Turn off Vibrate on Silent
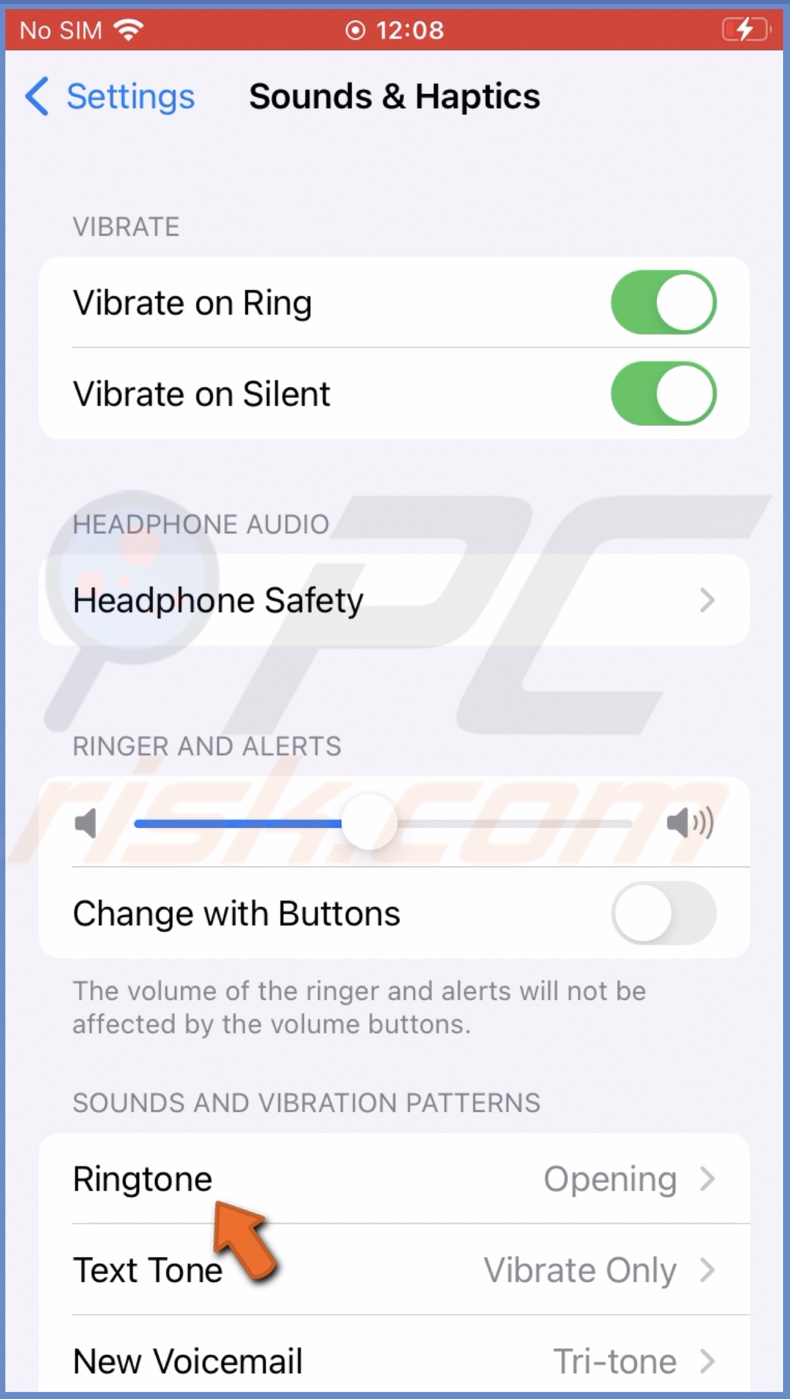 [x=663, y=393]
